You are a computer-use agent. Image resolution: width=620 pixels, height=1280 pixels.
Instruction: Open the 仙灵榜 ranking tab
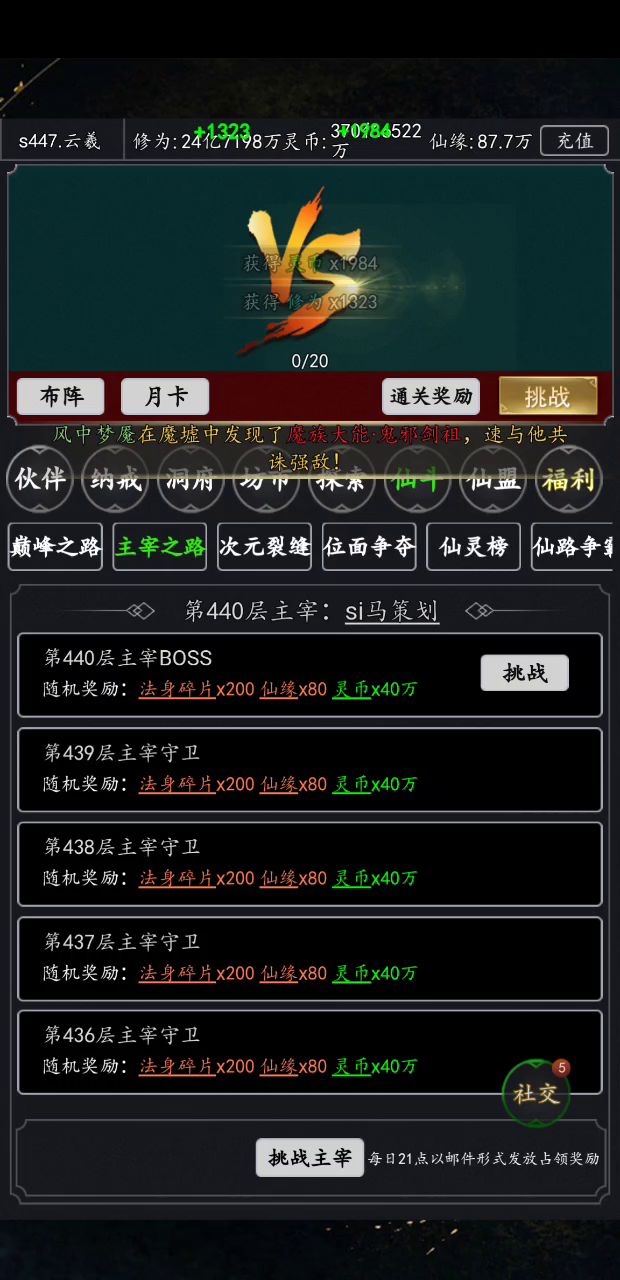pos(473,547)
